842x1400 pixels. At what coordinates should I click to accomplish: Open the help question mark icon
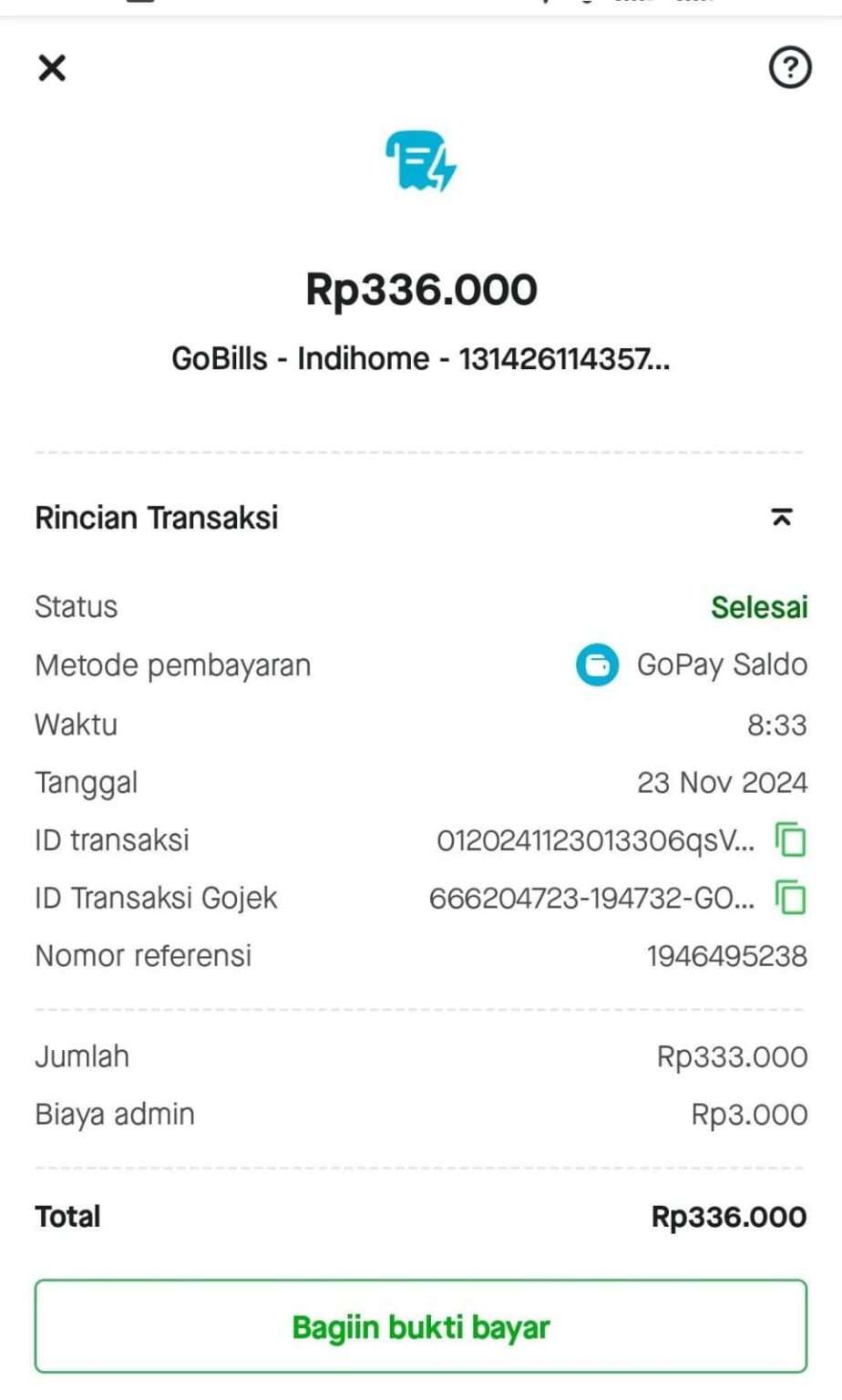coord(789,68)
